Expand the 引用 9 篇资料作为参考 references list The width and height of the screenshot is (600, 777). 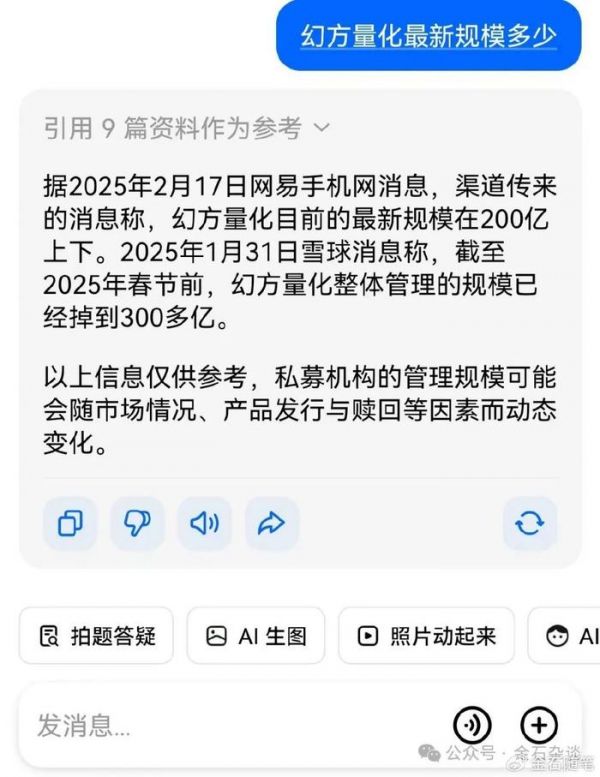pyautogui.click(x=186, y=128)
